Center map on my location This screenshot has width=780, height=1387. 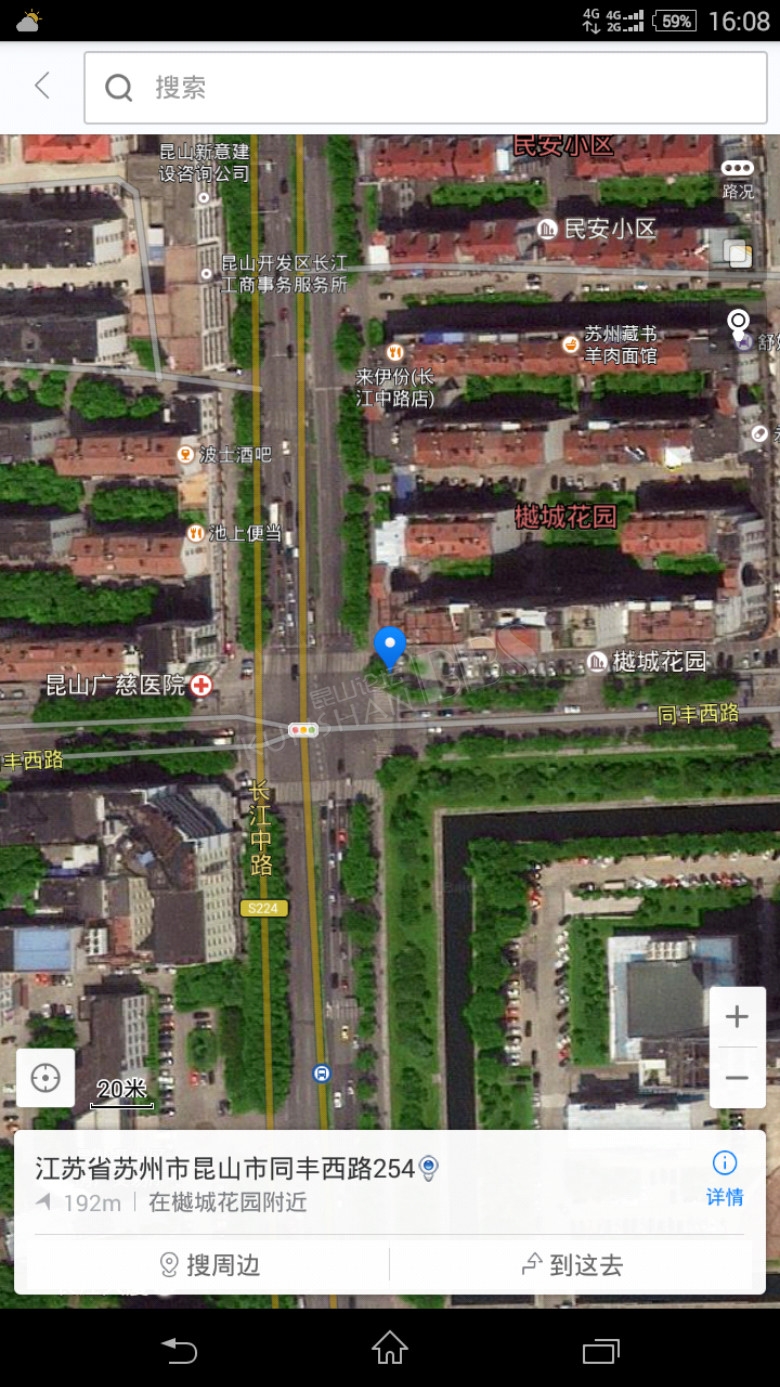pos(45,1078)
